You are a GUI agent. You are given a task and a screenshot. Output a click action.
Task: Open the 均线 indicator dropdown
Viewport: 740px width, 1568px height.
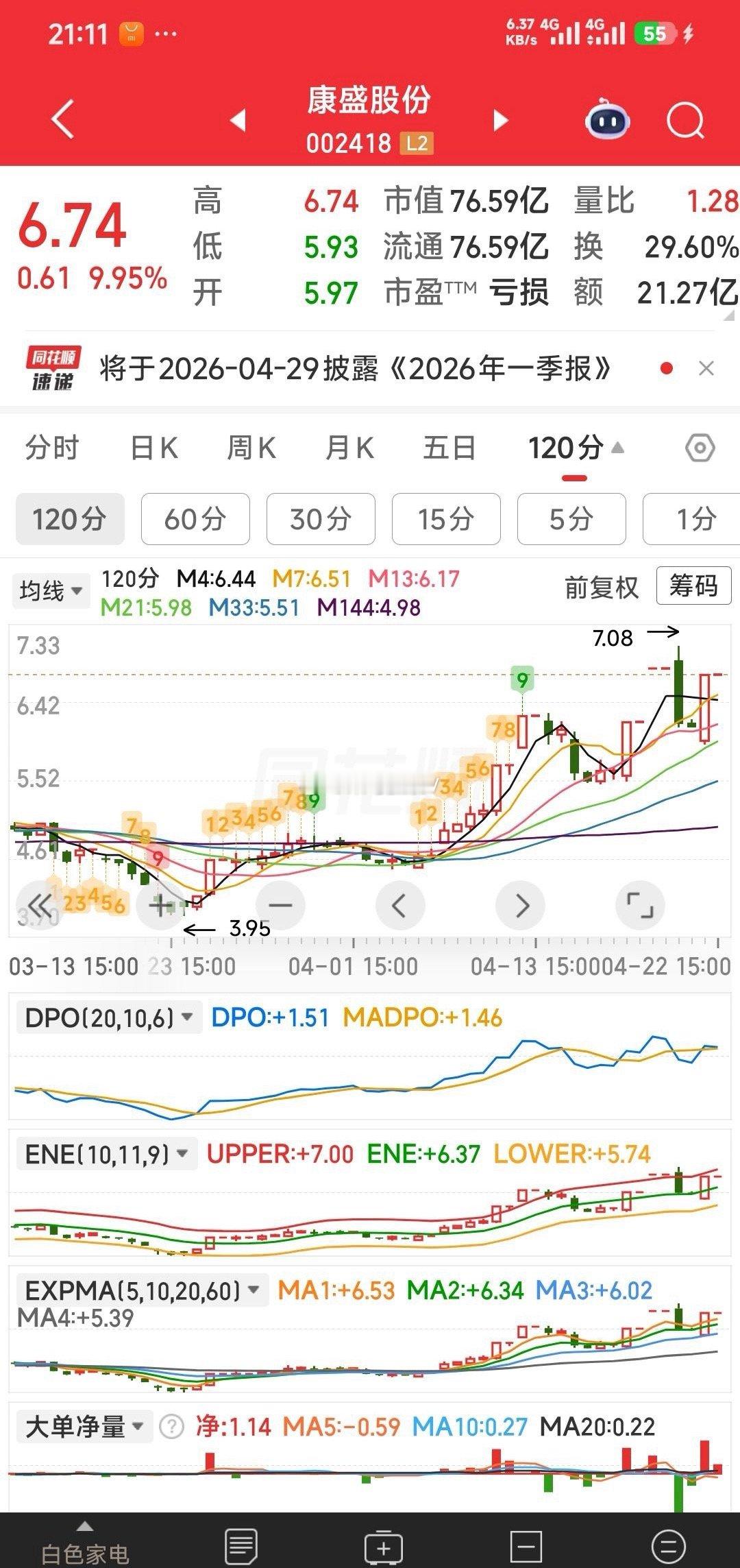(x=51, y=590)
